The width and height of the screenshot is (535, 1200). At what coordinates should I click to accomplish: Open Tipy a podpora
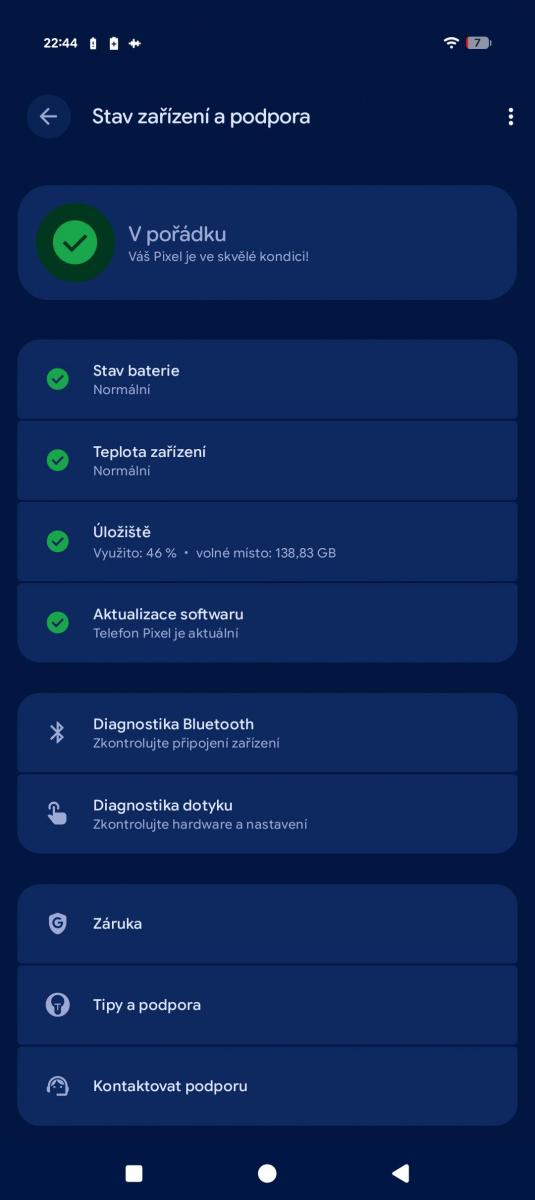[x=267, y=1004]
